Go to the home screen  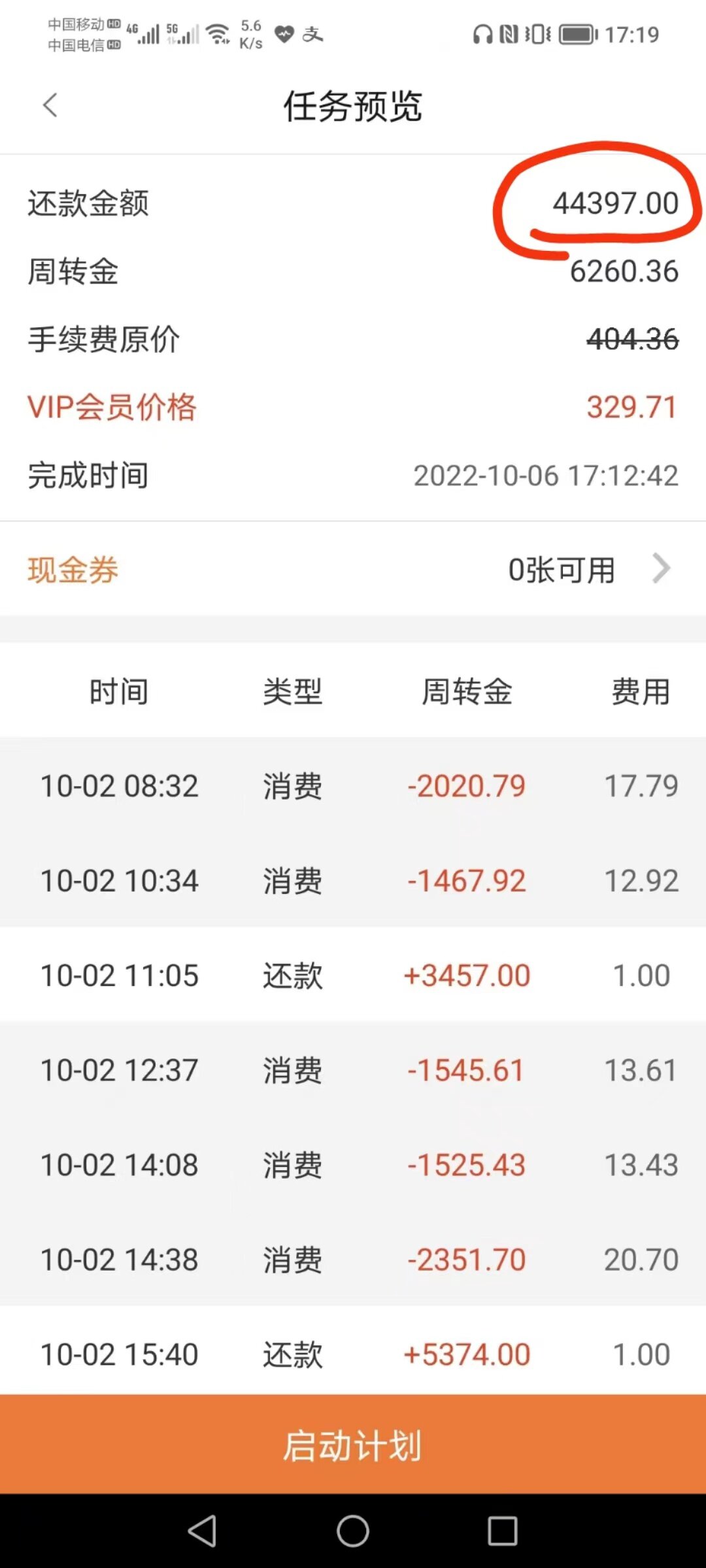(353, 1531)
